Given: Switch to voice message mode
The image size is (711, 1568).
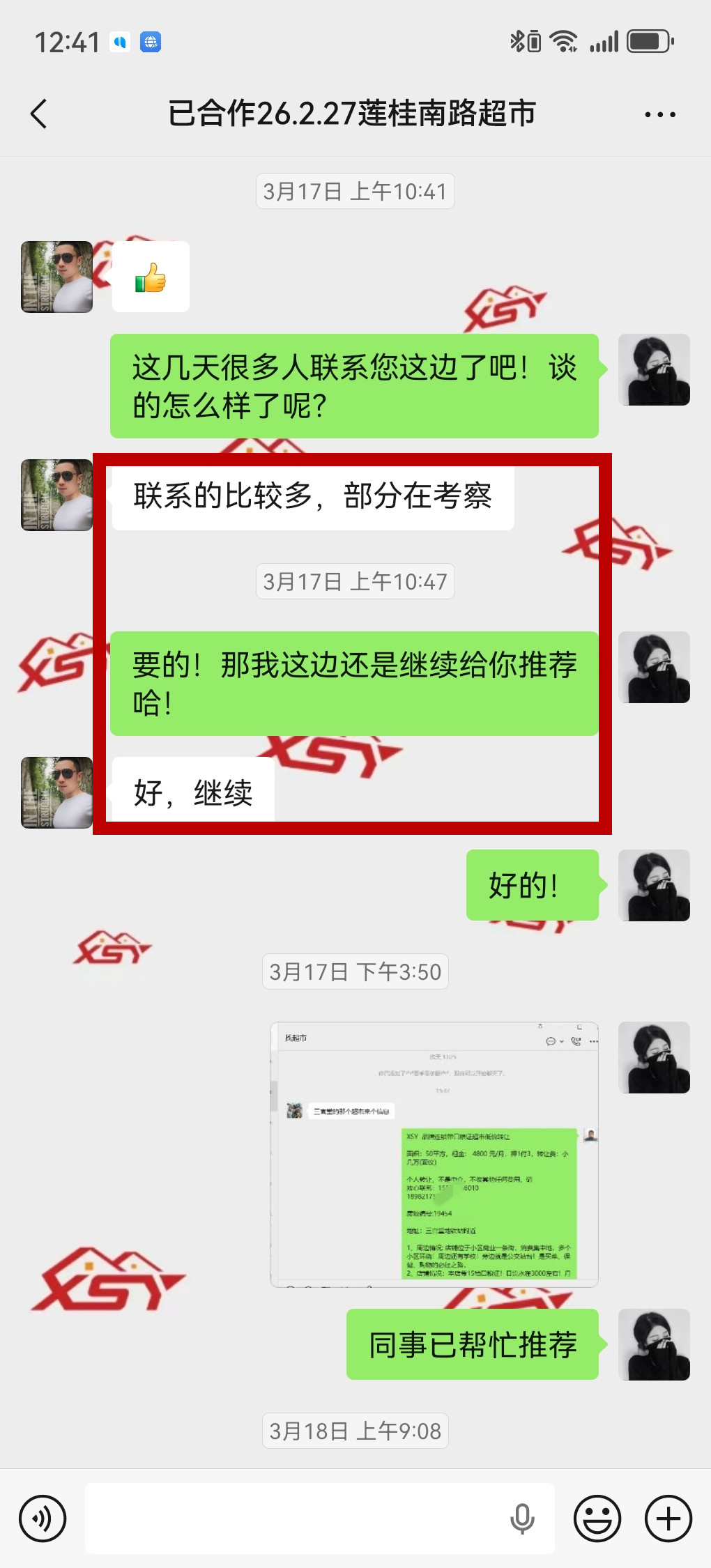Looking at the screenshot, I should click(x=43, y=1519).
